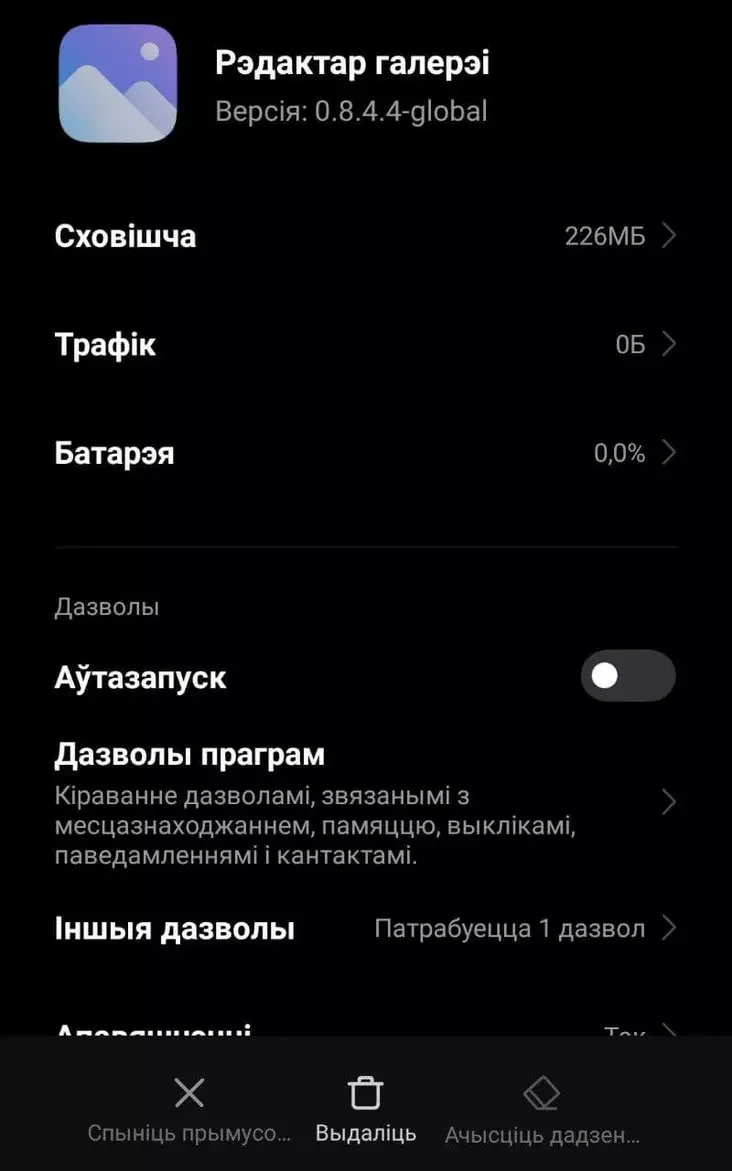Open the Іншыя дазволы row
This screenshot has height=1171, width=732.
(x=365, y=929)
